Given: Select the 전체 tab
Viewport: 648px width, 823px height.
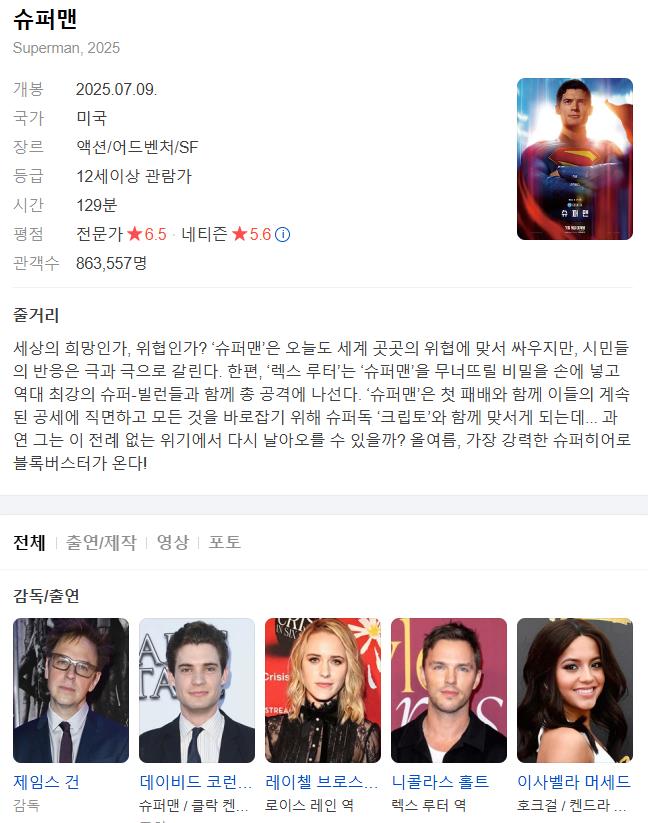Looking at the screenshot, I should coord(29,542).
